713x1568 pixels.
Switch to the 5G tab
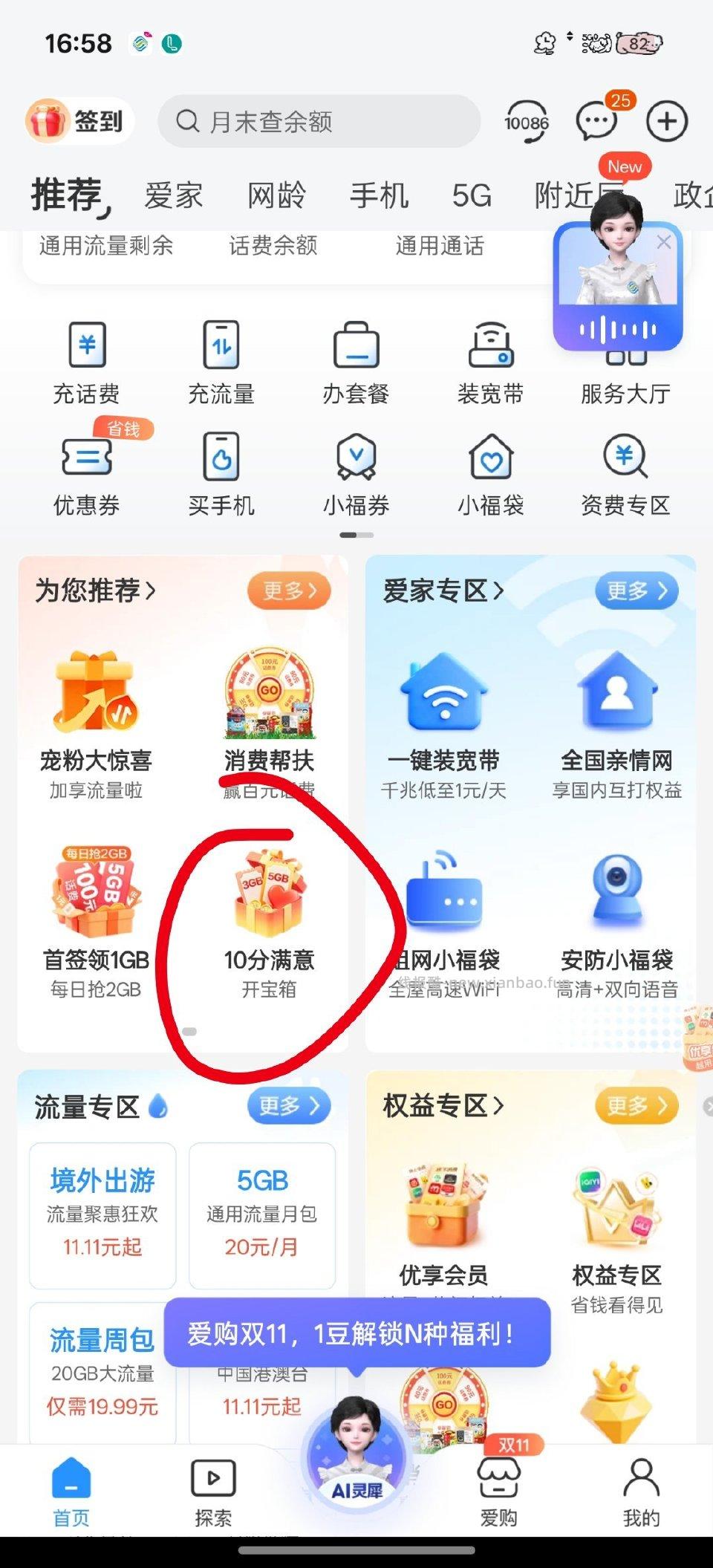pos(471,195)
